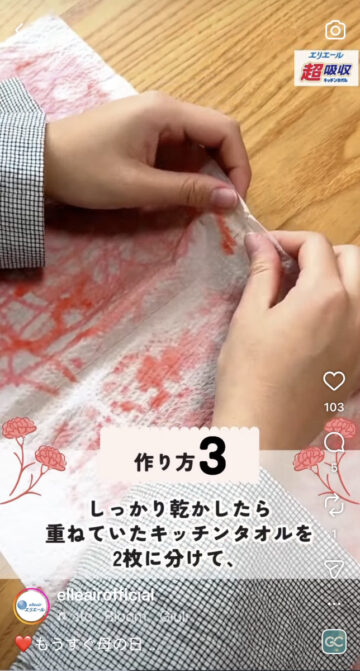Like this reel with the heart

click(x=334, y=380)
